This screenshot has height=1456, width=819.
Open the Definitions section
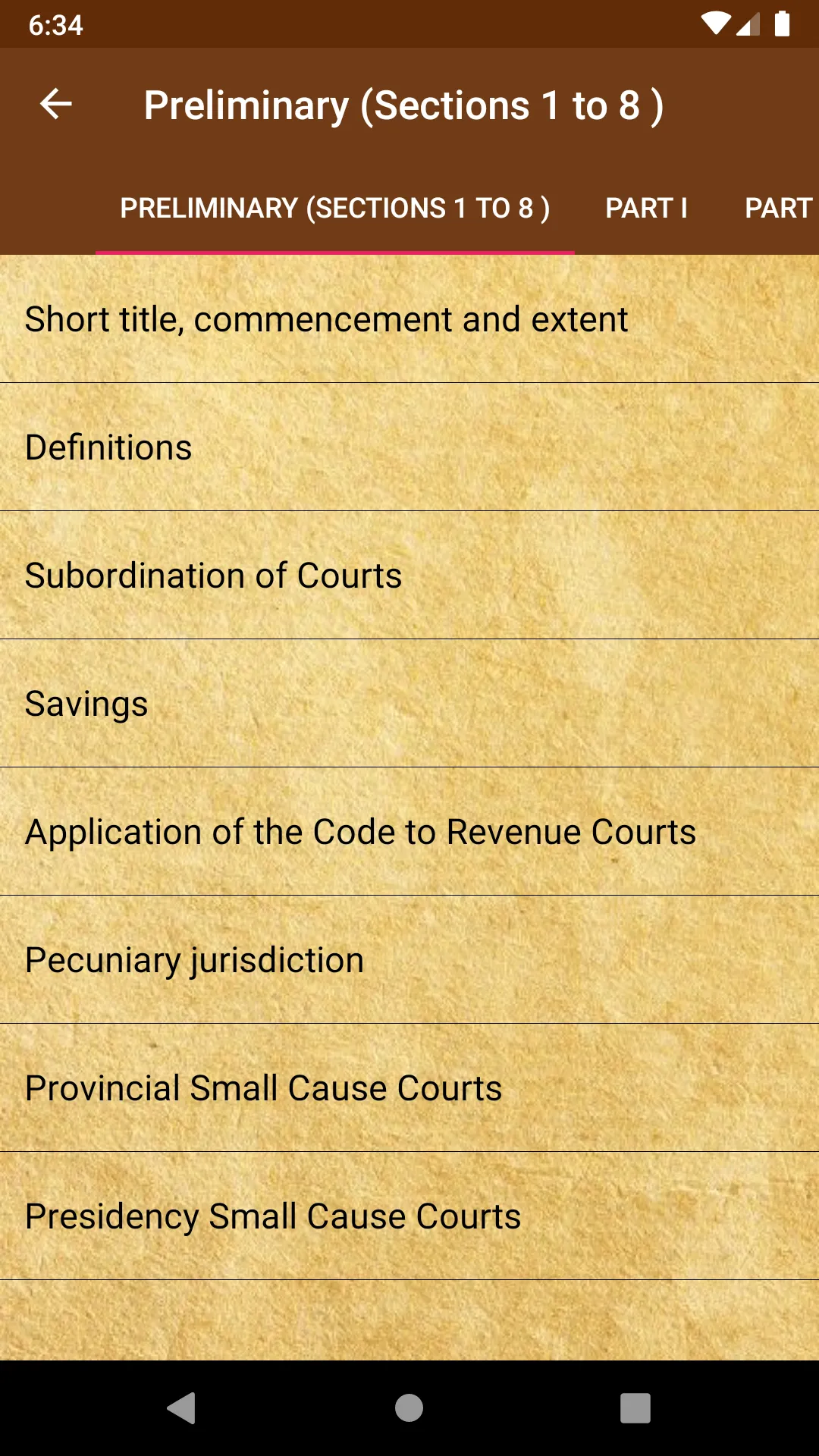coord(108,447)
